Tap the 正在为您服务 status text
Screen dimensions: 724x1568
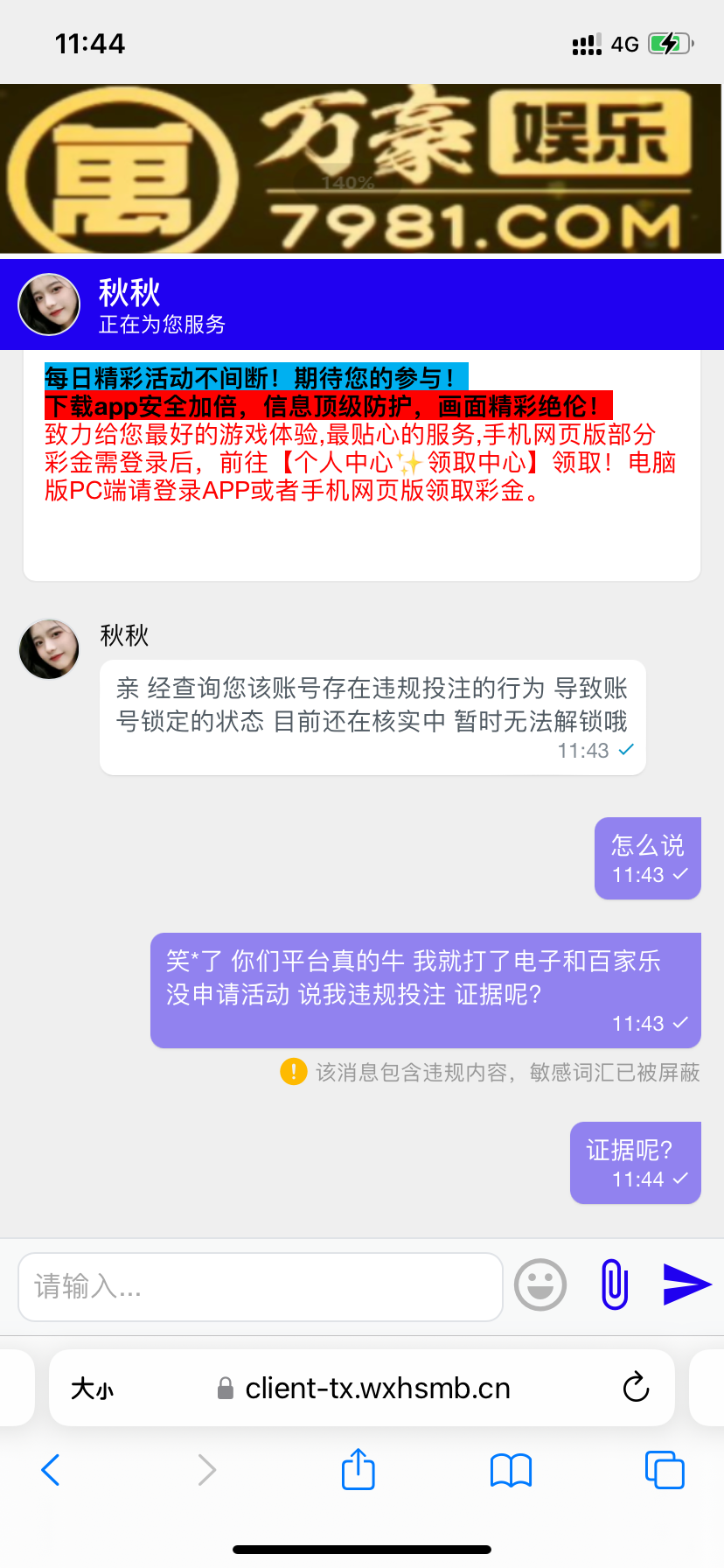click(161, 325)
